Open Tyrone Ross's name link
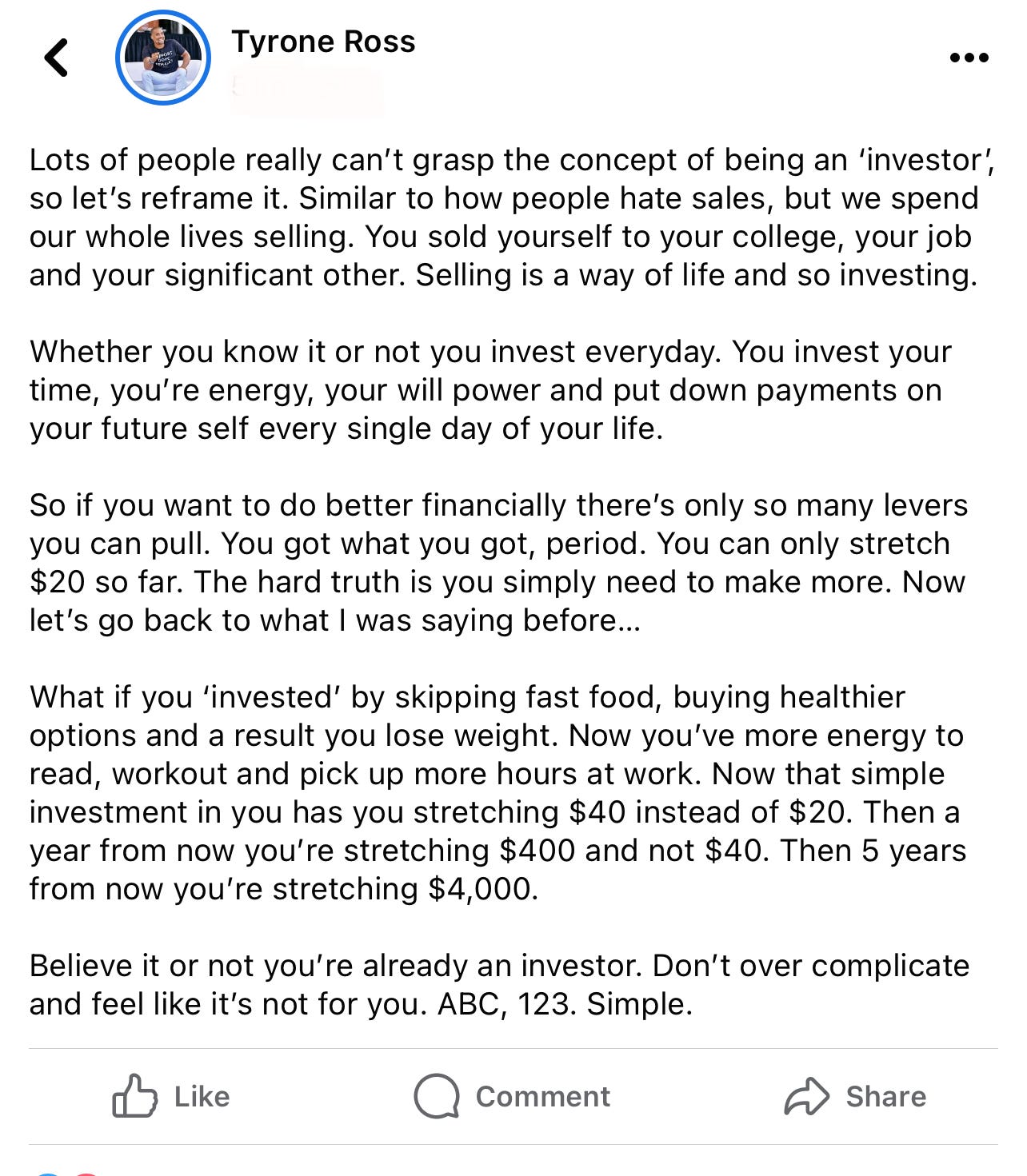1027x1176 pixels. [323, 42]
